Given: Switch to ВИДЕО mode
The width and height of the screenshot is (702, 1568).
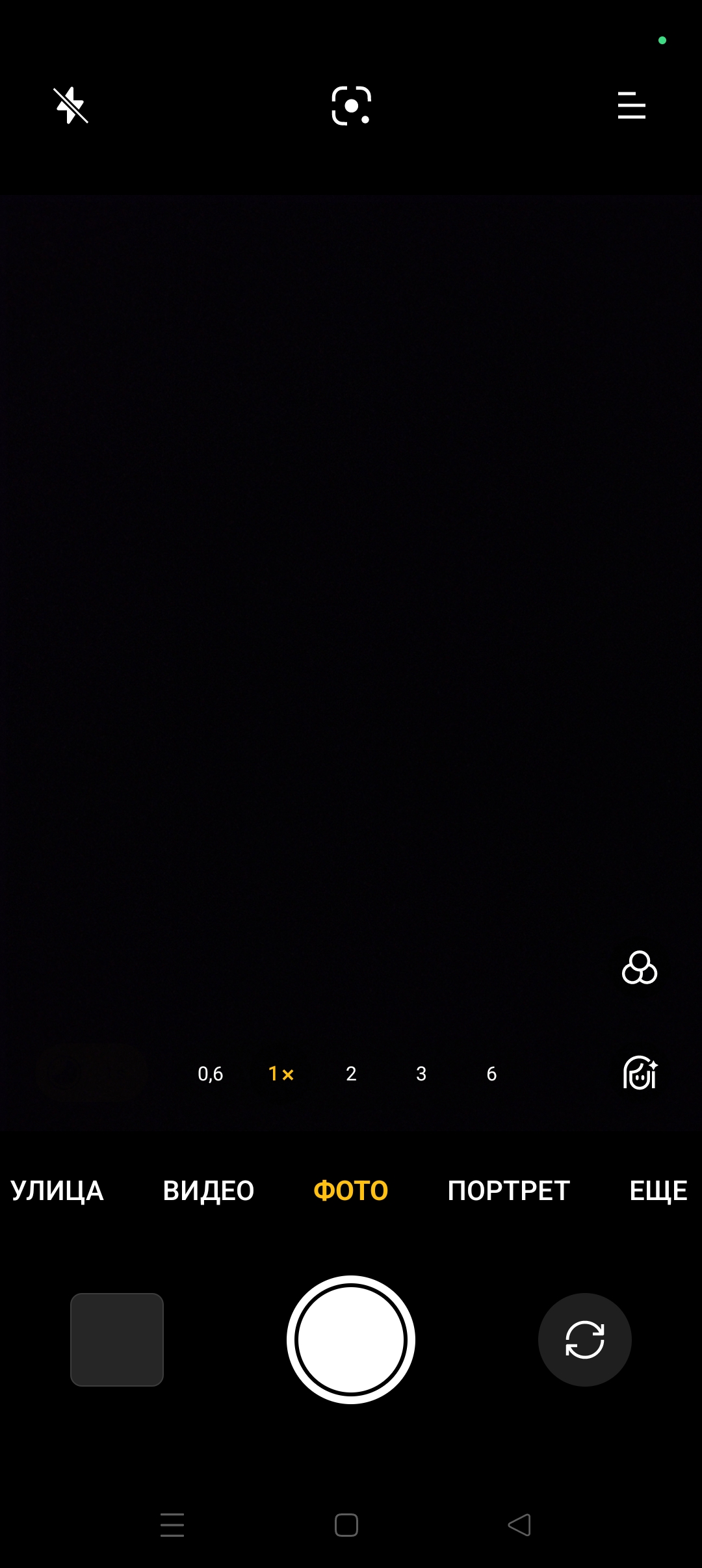Looking at the screenshot, I should coord(208,1191).
